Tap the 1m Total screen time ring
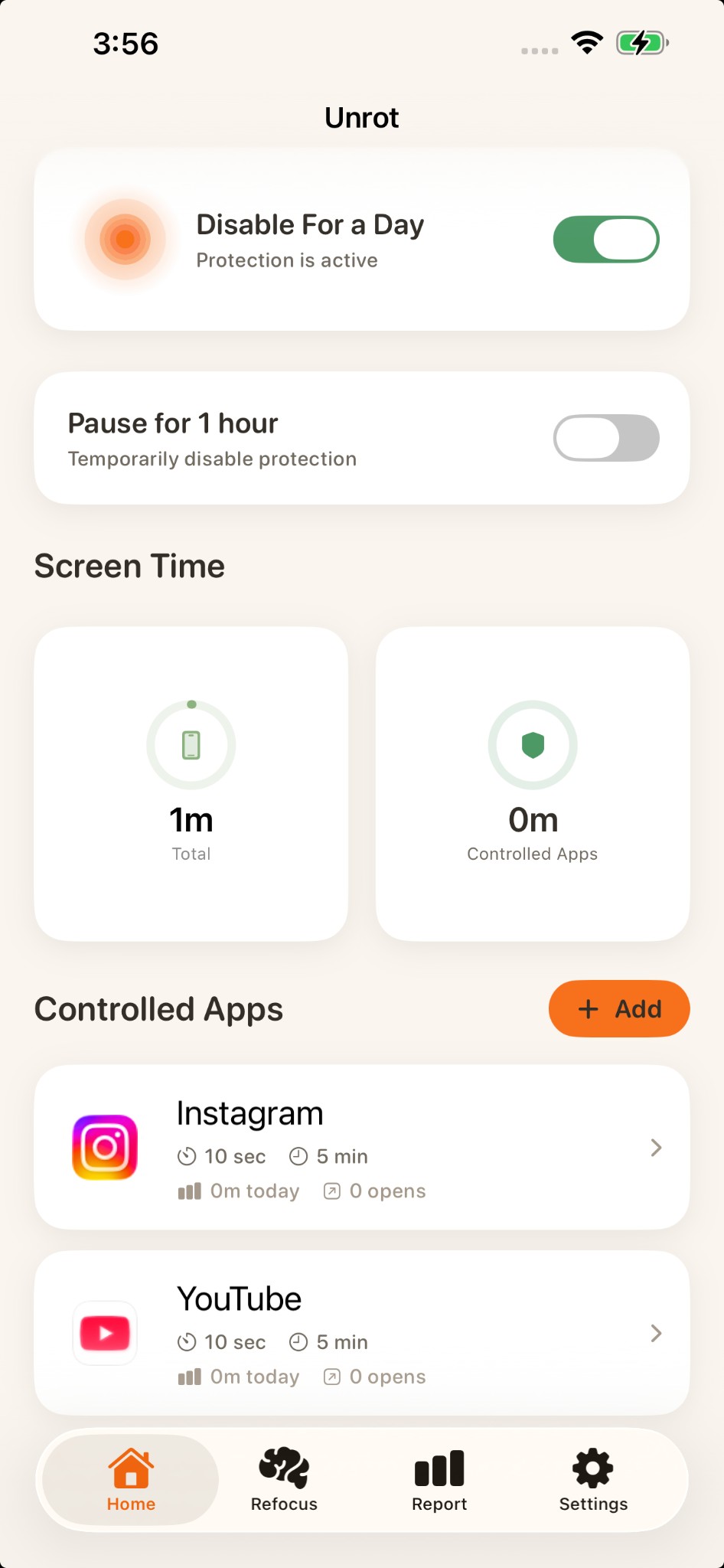Image resolution: width=724 pixels, height=1568 pixels. coord(191,782)
